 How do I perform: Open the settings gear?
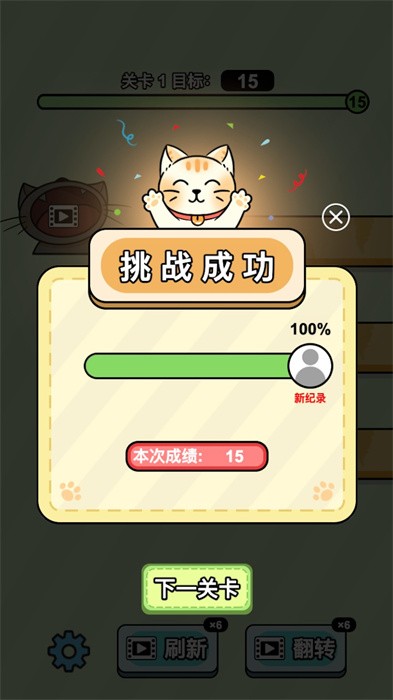(x=69, y=651)
